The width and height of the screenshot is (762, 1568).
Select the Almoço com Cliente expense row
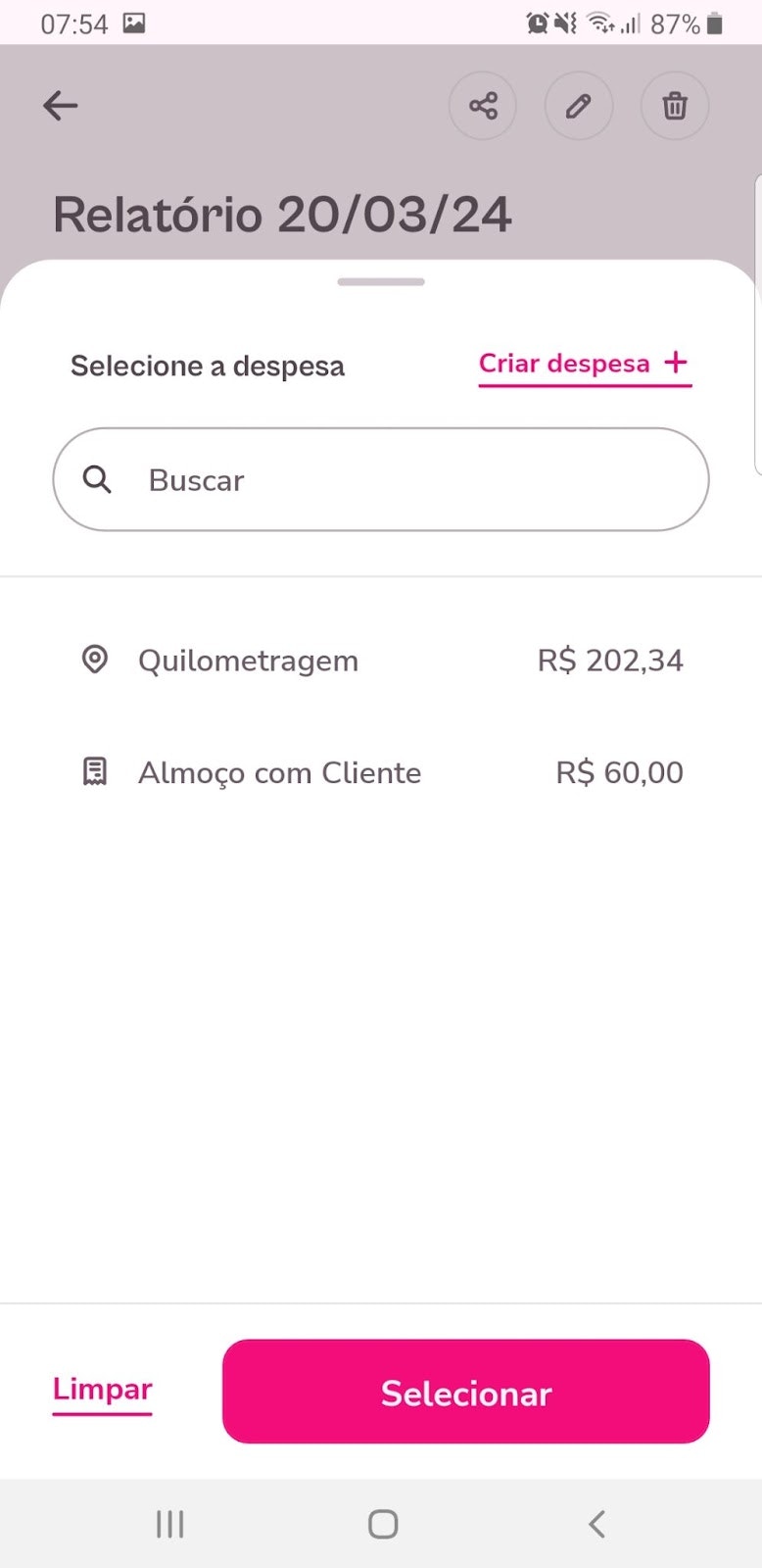click(x=381, y=772)
